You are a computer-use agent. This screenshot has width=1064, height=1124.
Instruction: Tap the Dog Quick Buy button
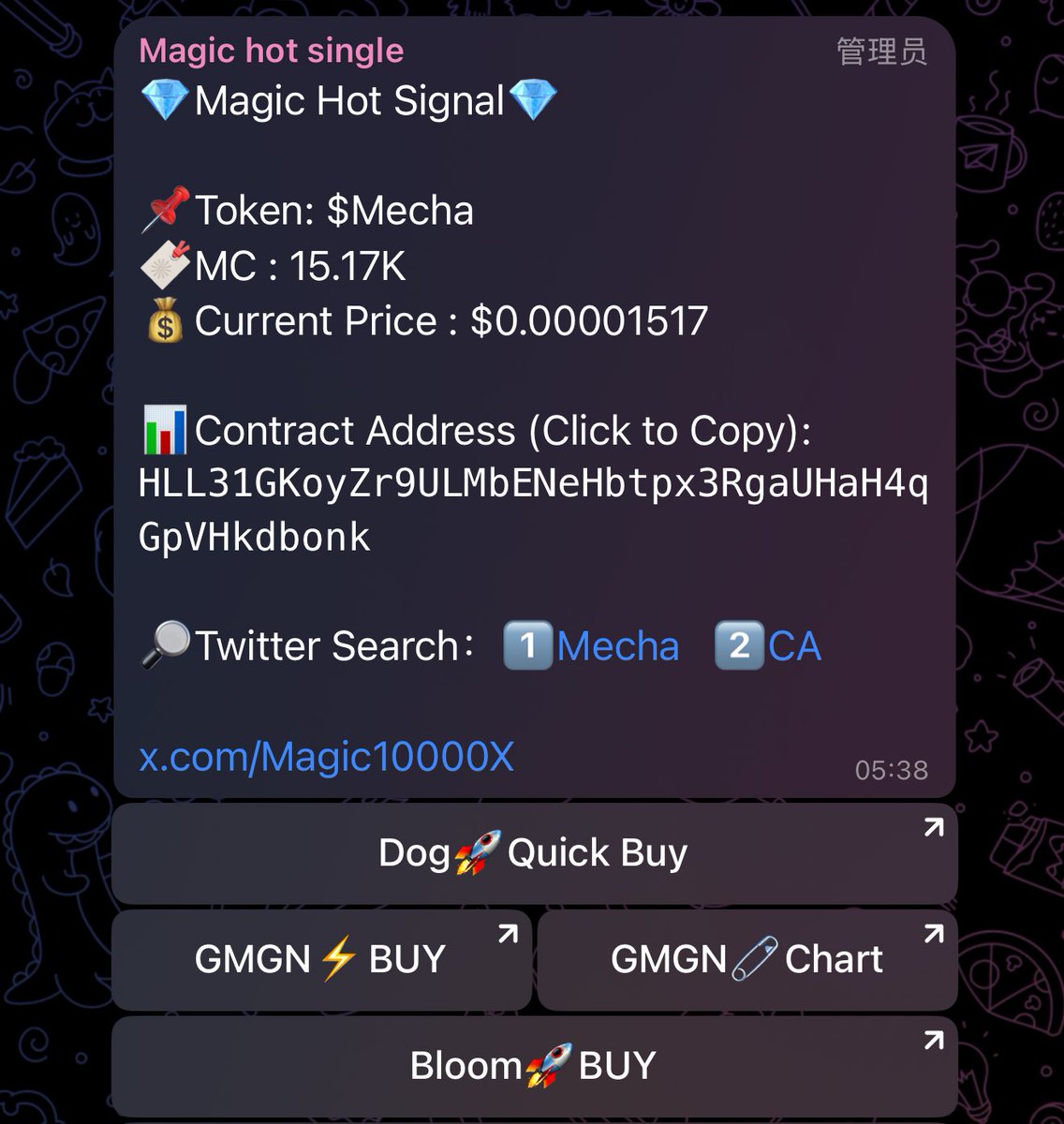[534, 853]
